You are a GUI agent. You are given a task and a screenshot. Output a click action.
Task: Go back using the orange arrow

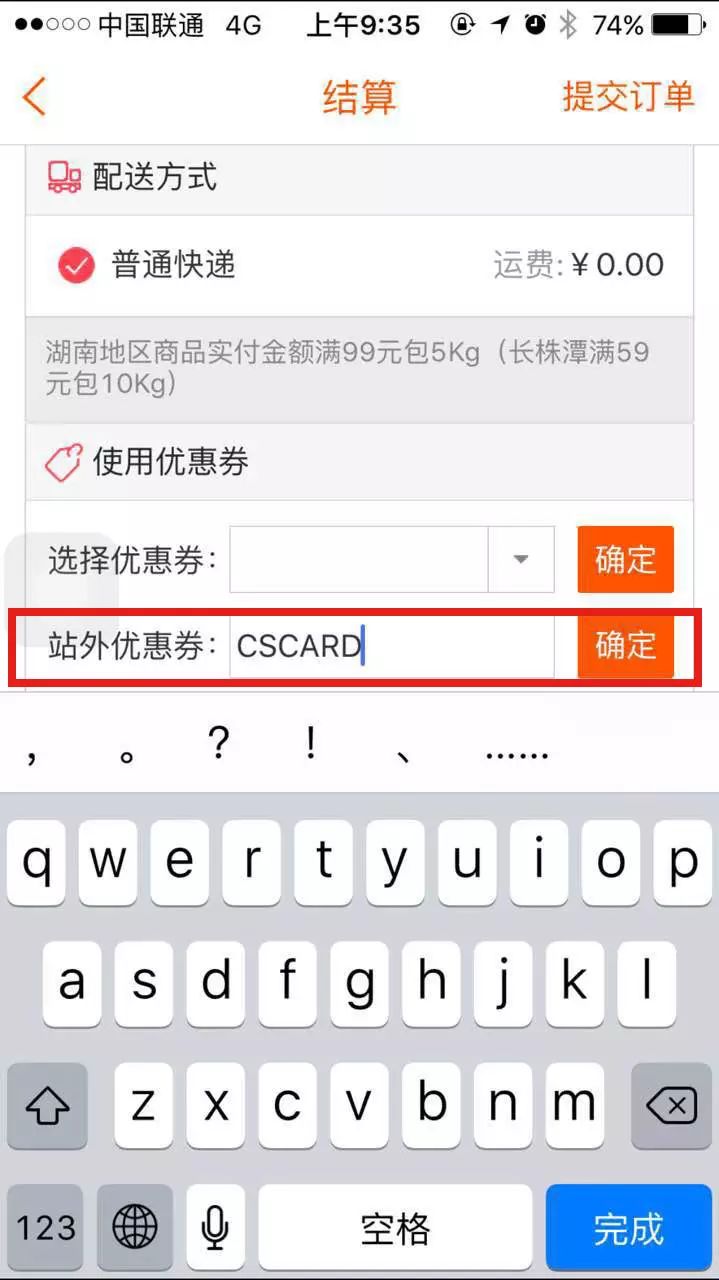pyautogui.click(x=35, y=97)
